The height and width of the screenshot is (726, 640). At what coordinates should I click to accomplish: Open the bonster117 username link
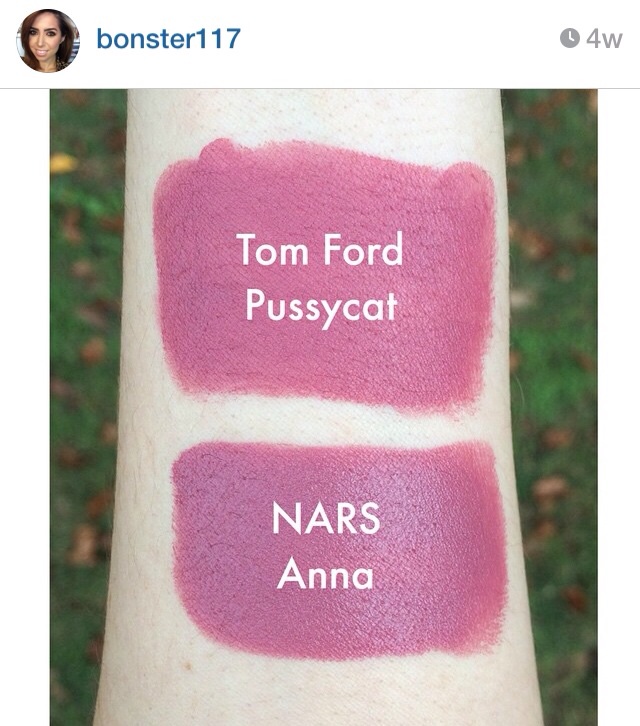coord(168,39)
